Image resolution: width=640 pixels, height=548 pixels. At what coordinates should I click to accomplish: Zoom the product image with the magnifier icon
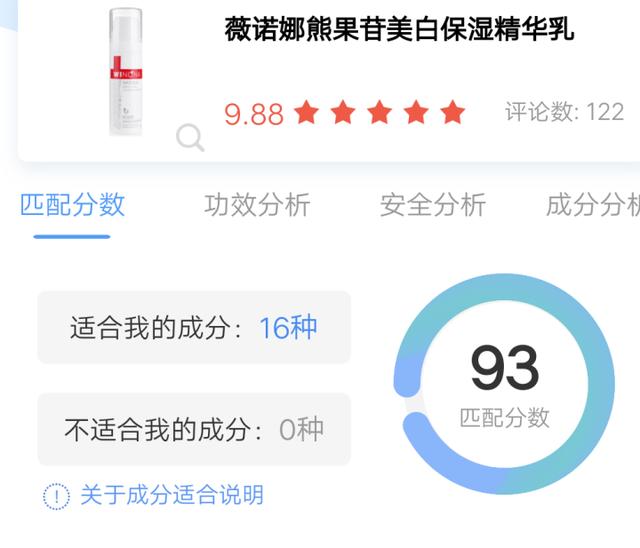189,137
